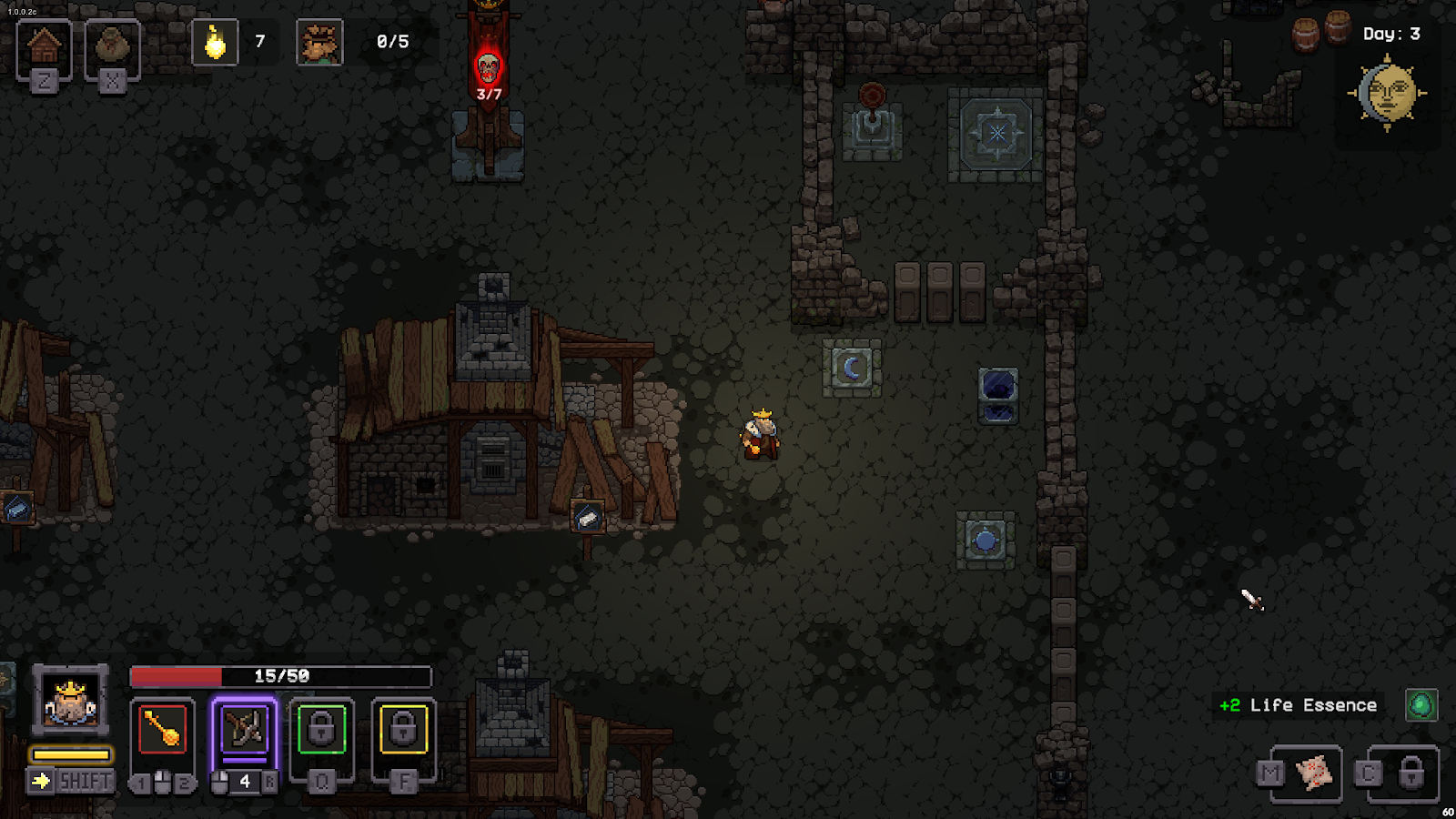Tap the yellow locked F ability slot
The width and height of the screenshot is (1456, 819).
tap(403, 730)
